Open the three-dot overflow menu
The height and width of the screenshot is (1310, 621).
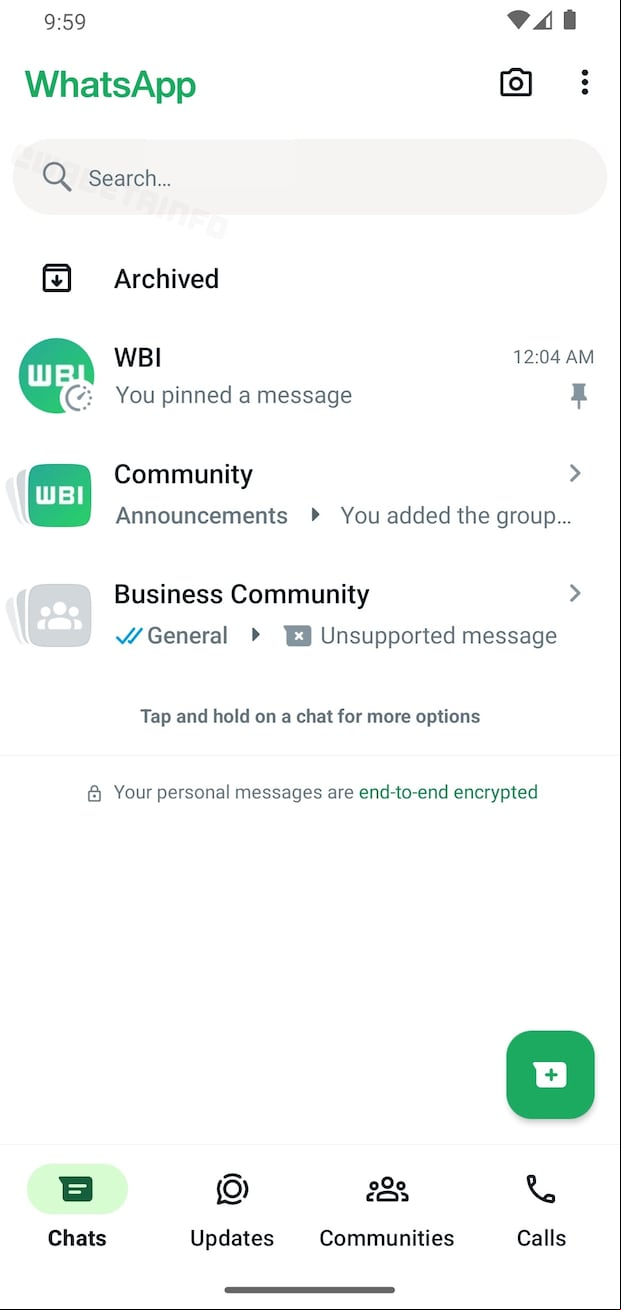(x=585, y=83)
